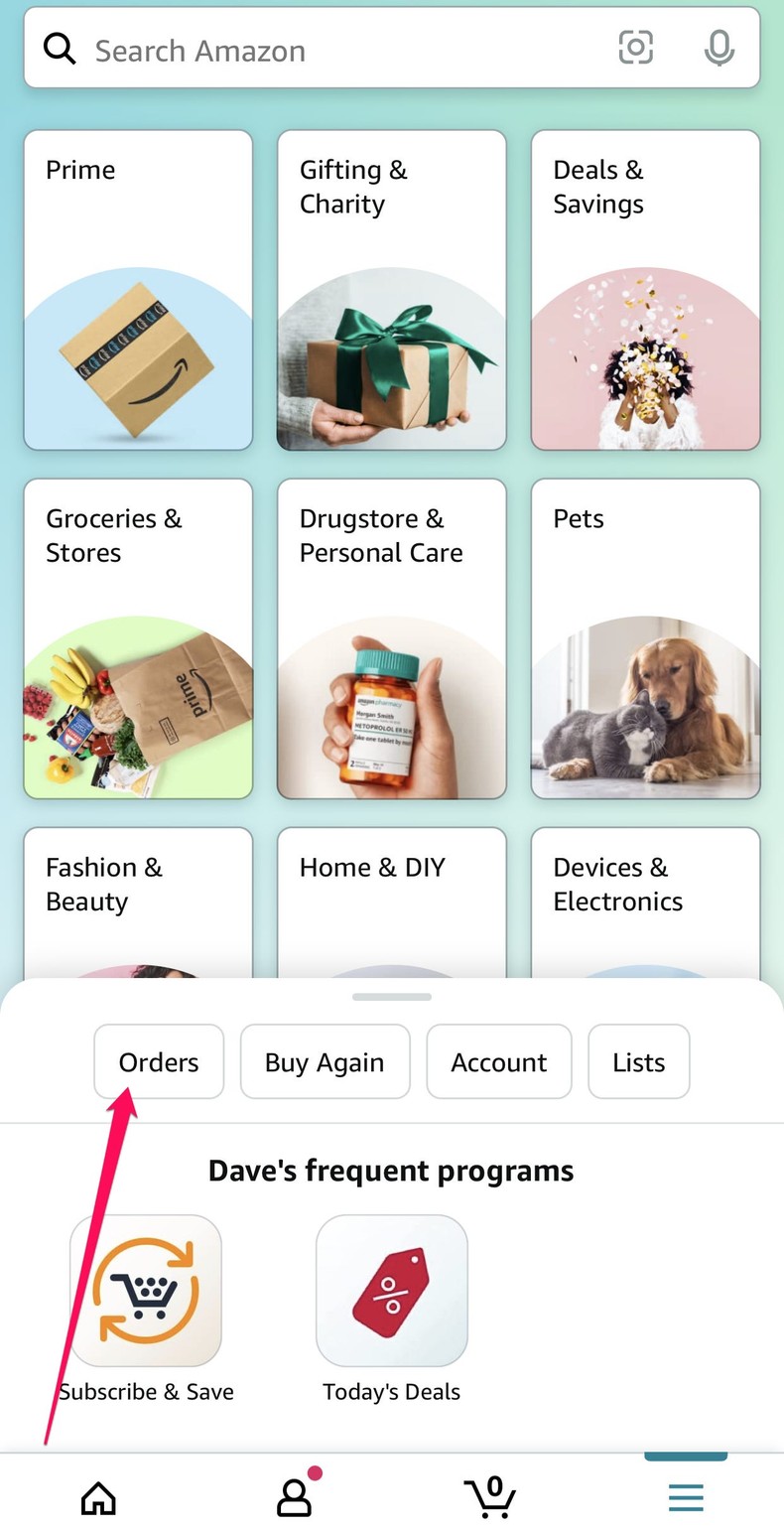Open the camera visual search icon
Image resolution: width=784 pixels, height=1529 pixels.
pyautogui.click(x=635, y=47)
